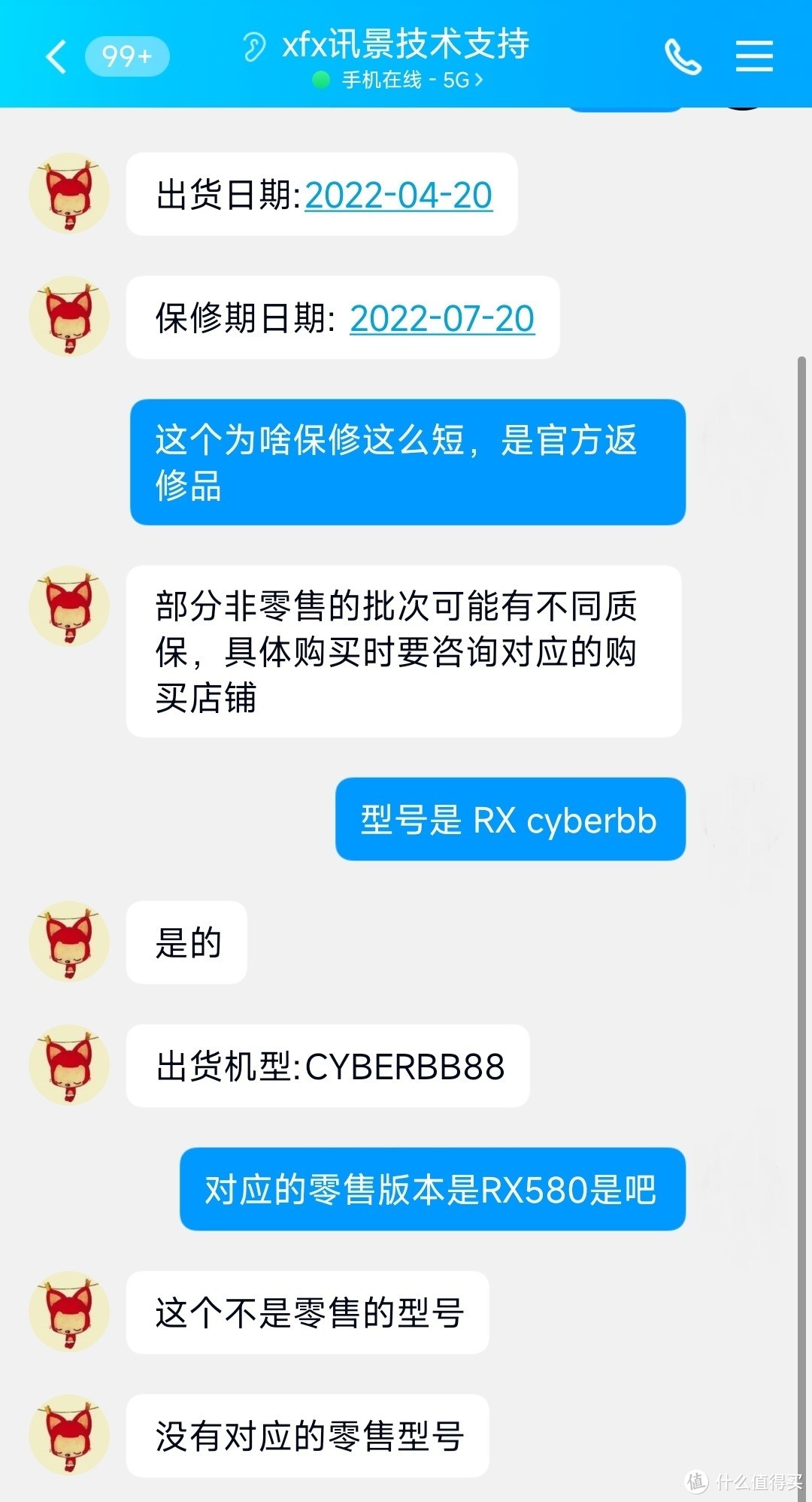Tap the 99+ unread messages badge
Viewport: 812px width, 1502px height.
[127, 56]
